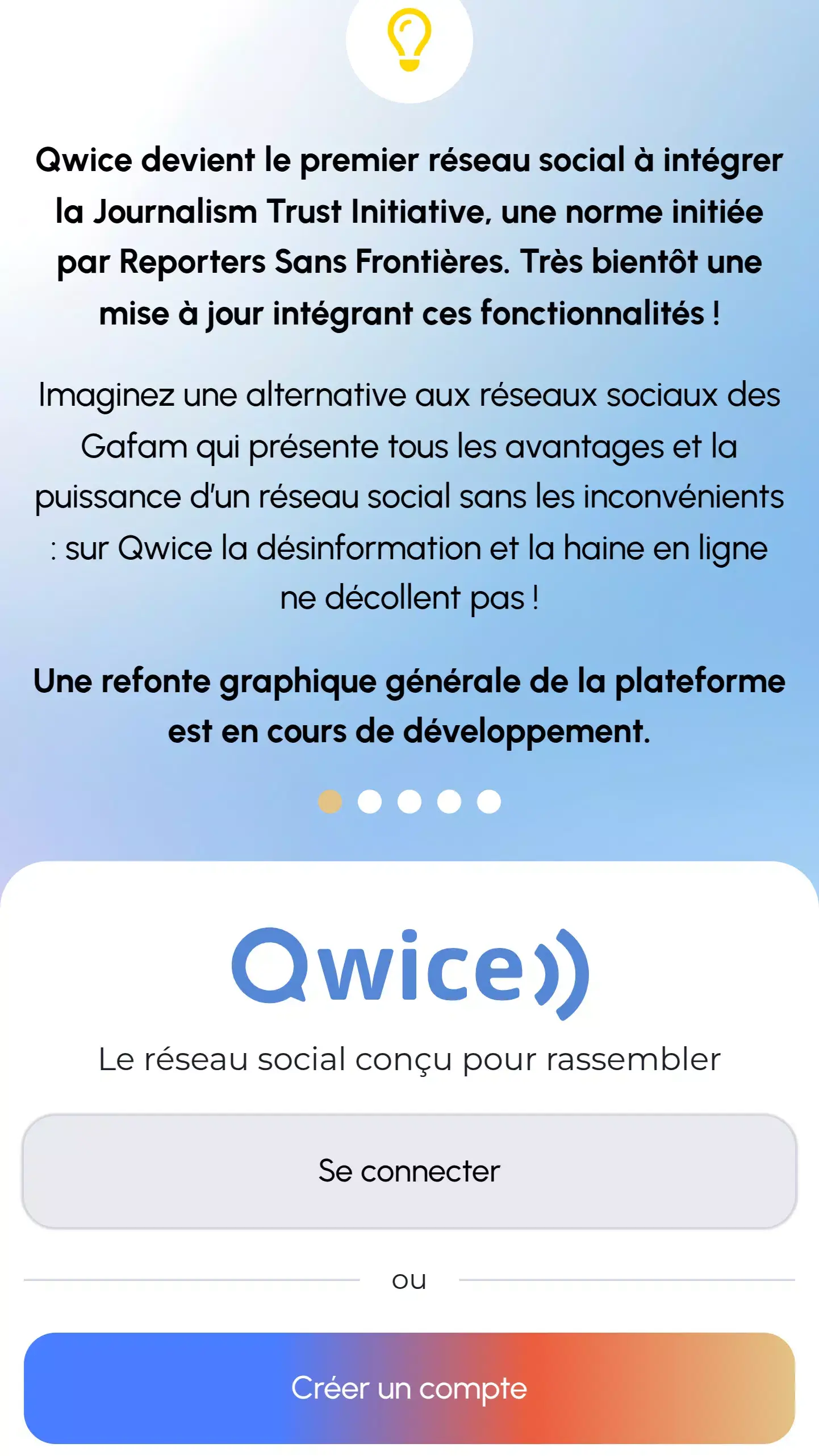819x1456 pixels.
Task: Open the last carousel page dot
Action: [x=488, y=801]
